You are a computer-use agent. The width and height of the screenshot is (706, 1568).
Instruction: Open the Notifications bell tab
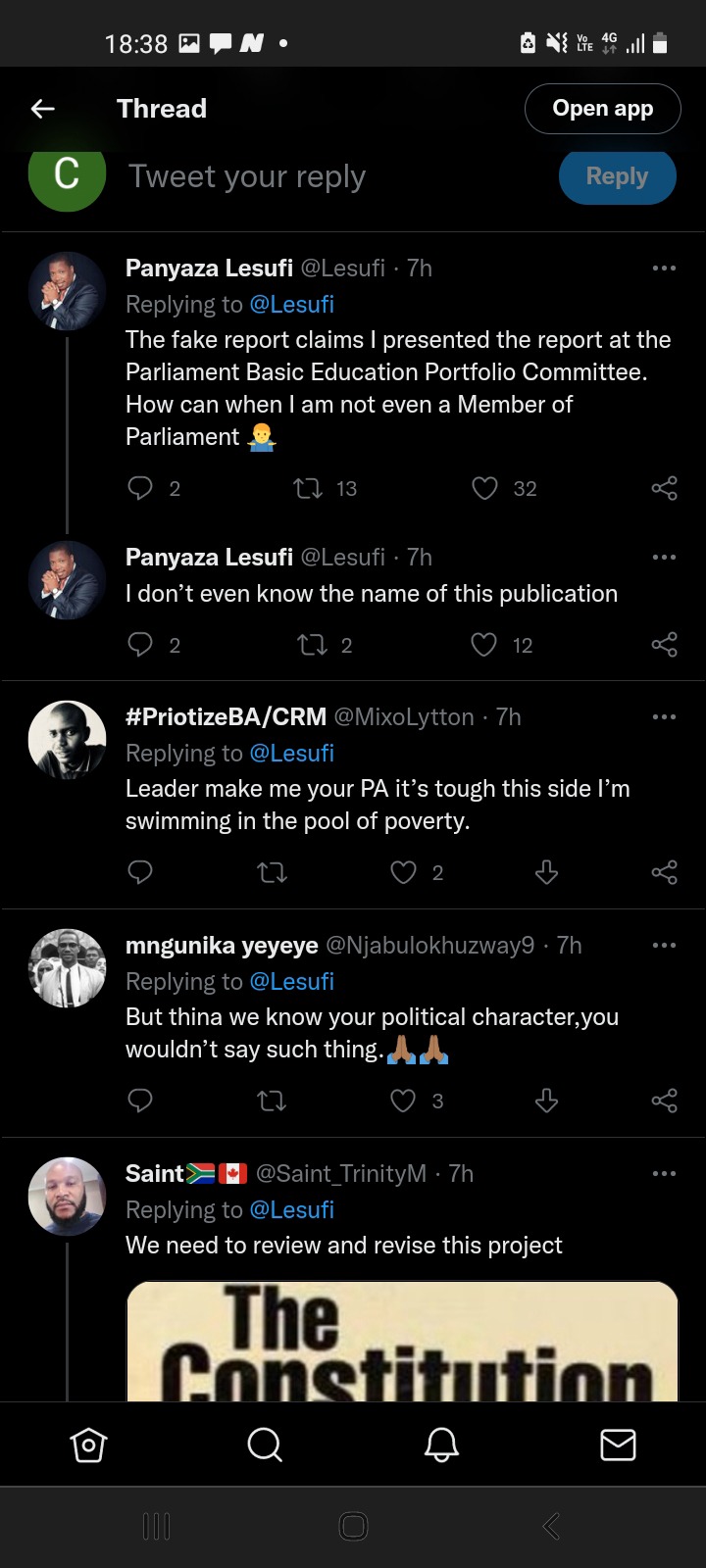pyautogui.click(x=441, y=1445)
